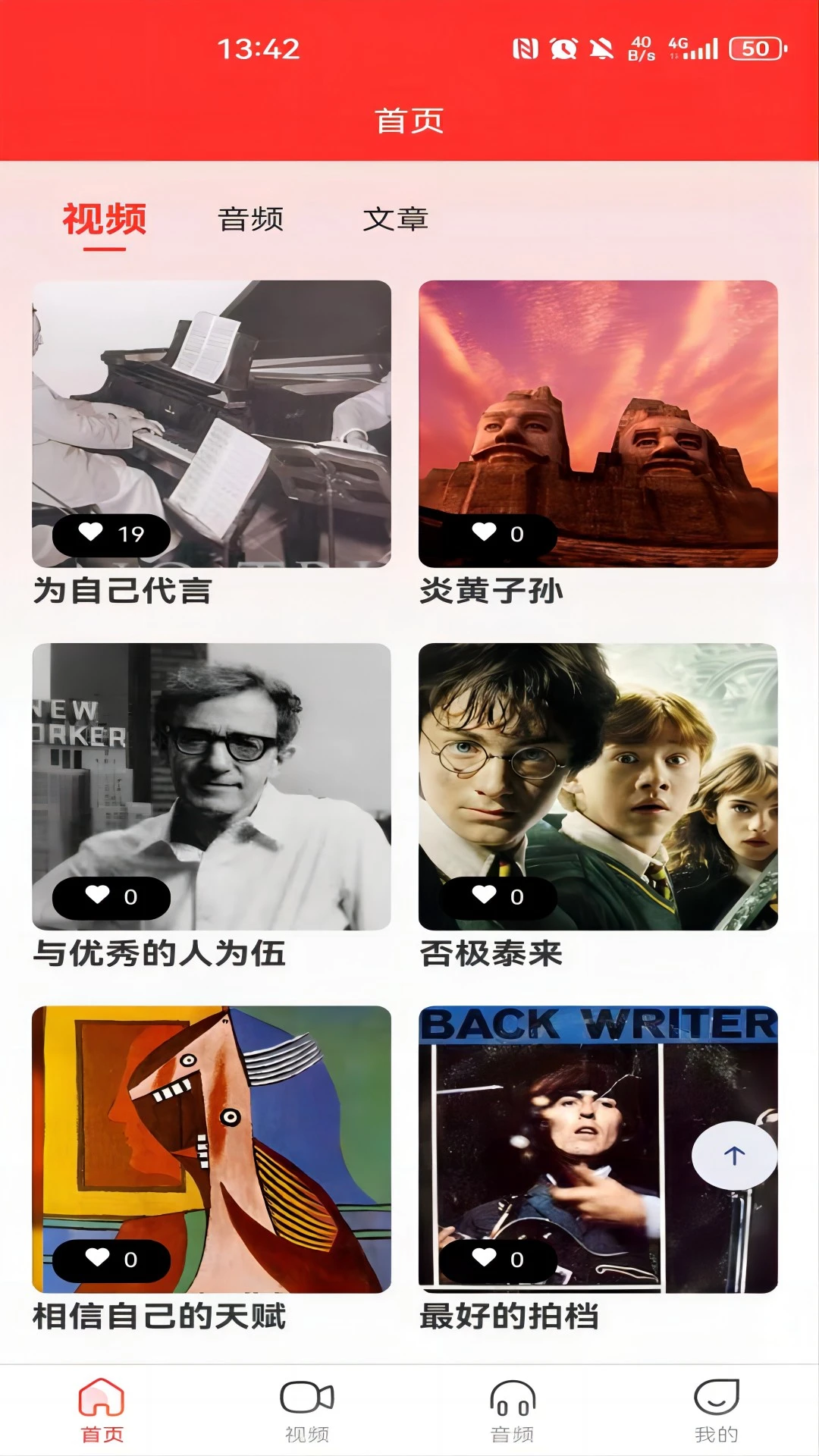Viewport: 819px width, 1456px height.
Task: Select the 文章 top tab
Action: pyautogui.click(x=395, y=220)
